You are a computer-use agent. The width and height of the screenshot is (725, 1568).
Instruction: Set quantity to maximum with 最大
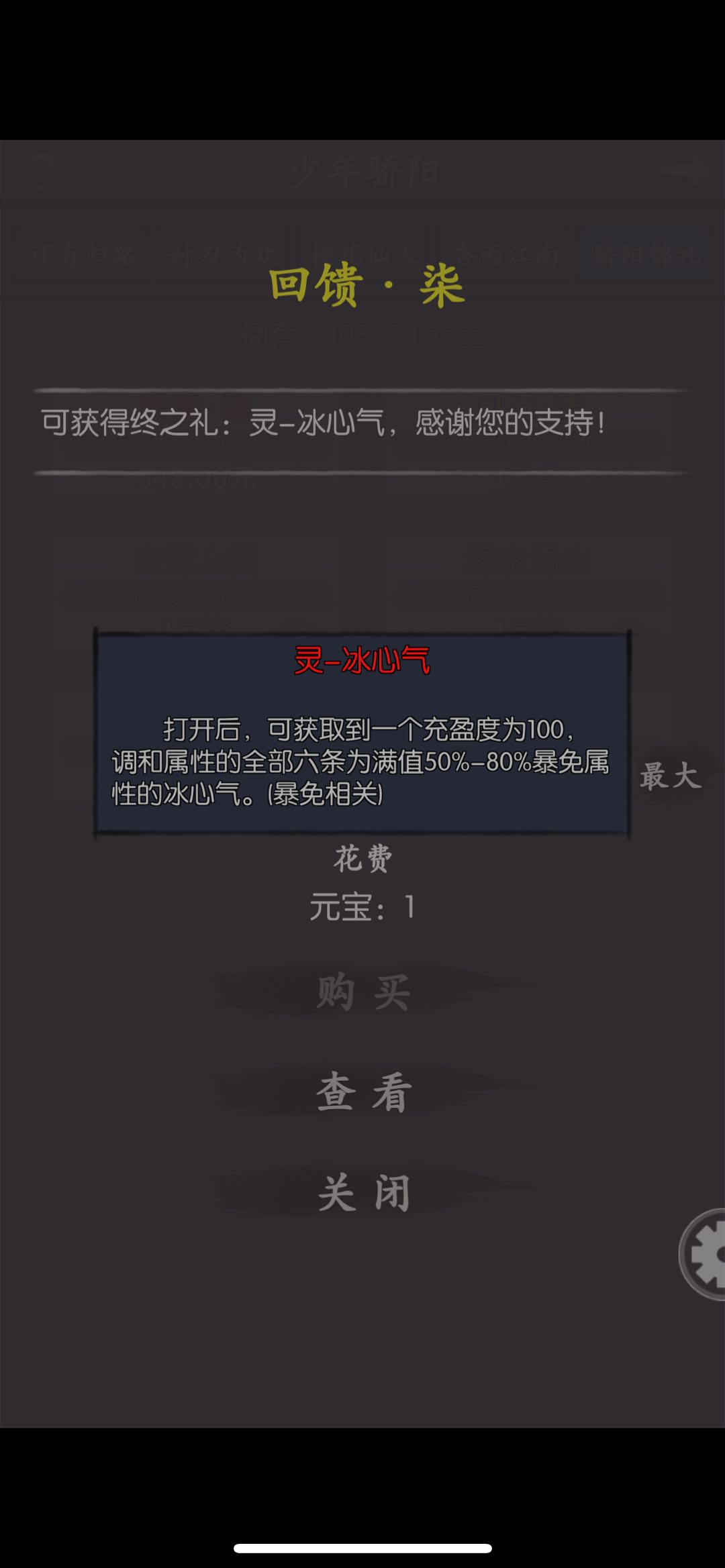(x=670, y=776)
